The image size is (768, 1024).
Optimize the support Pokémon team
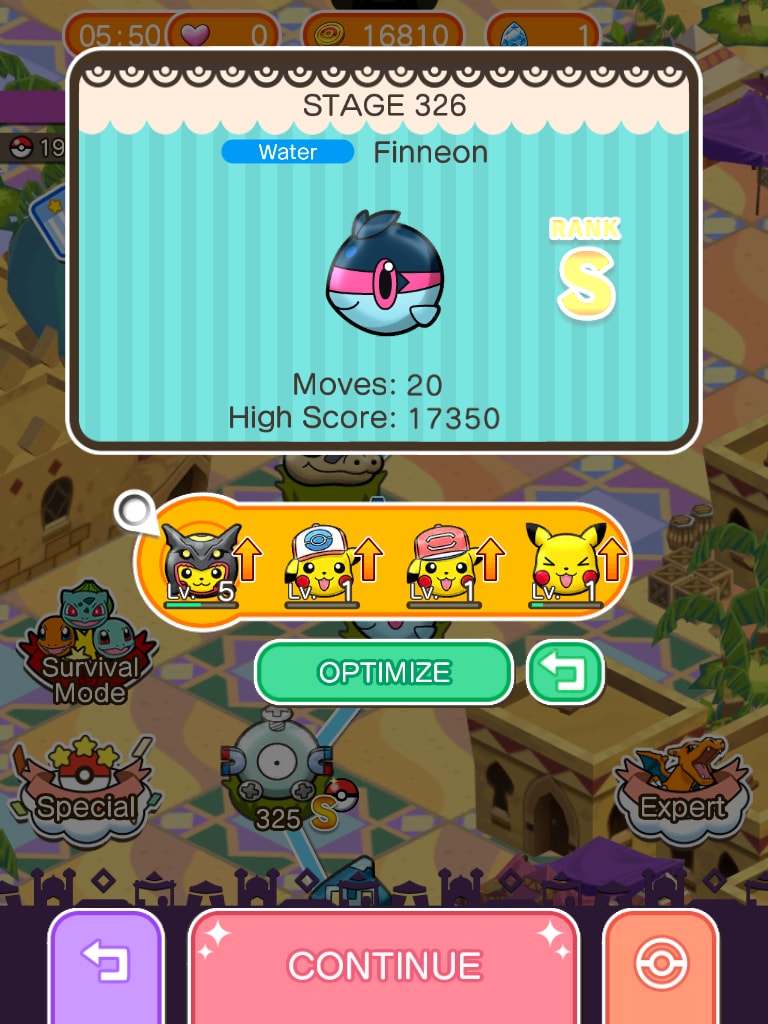coord(384,672)
